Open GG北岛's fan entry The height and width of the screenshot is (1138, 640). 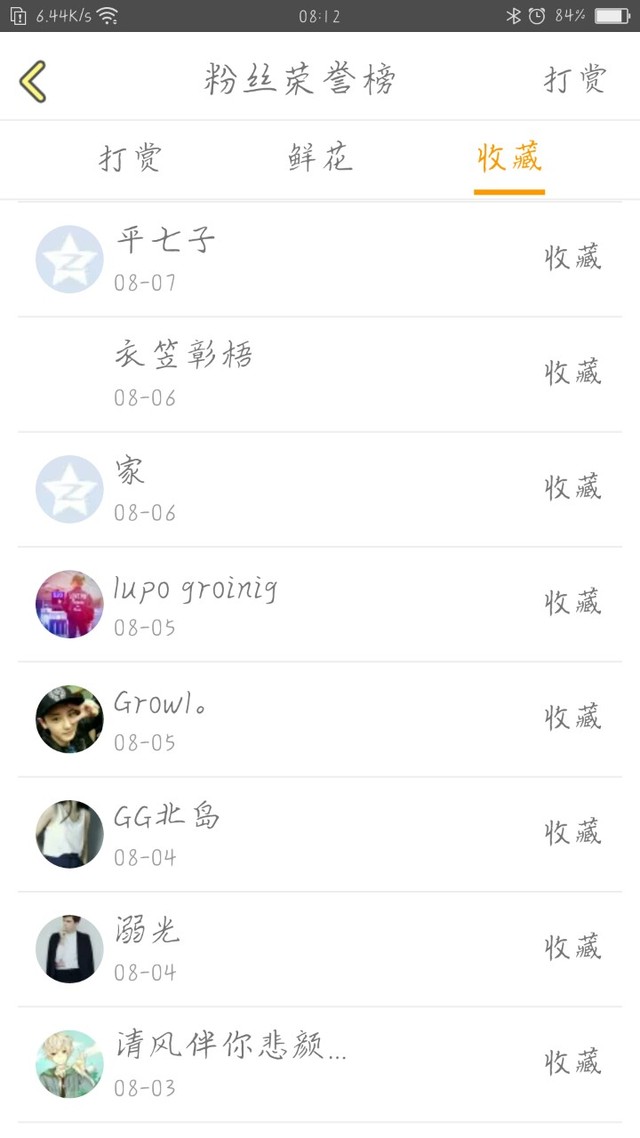point(320,835)
